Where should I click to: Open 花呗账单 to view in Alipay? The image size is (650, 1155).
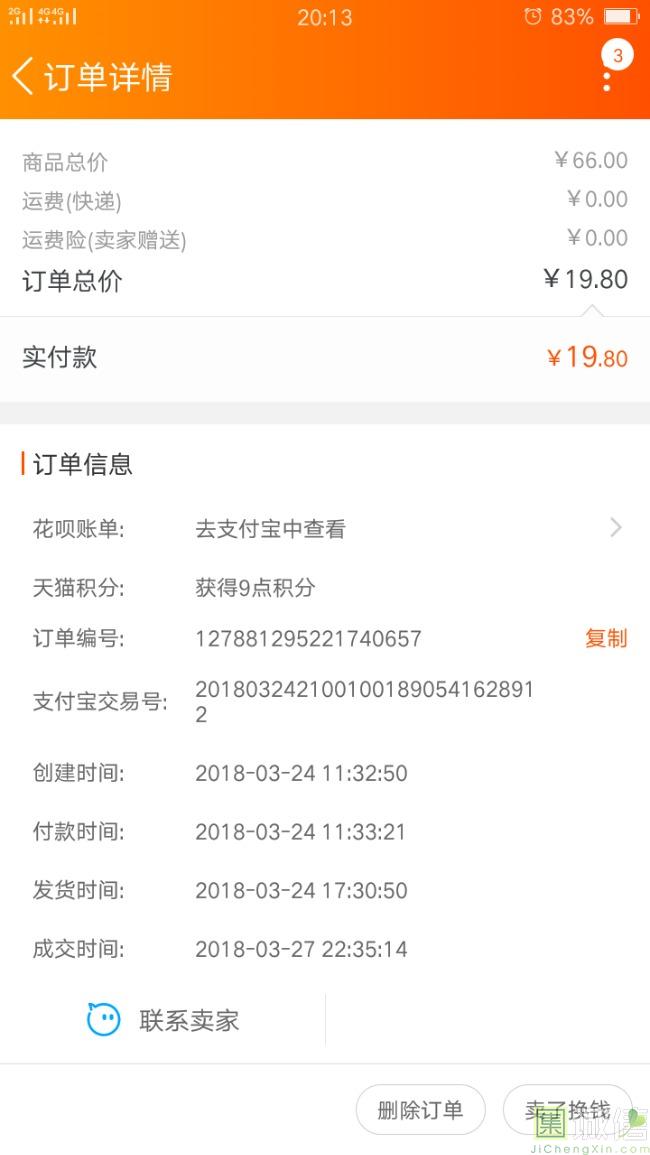325,528
